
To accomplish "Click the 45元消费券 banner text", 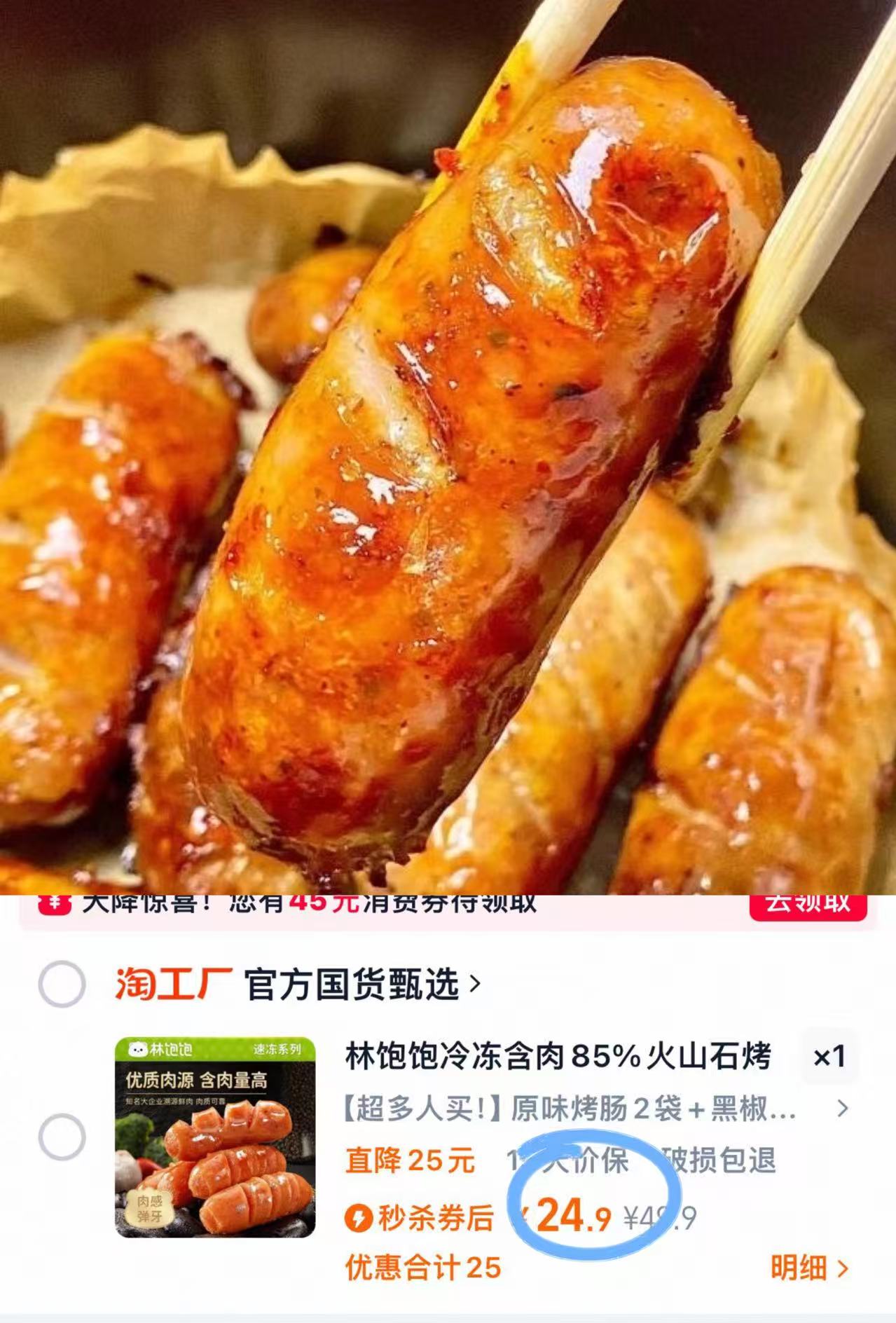I will point(350,904).
